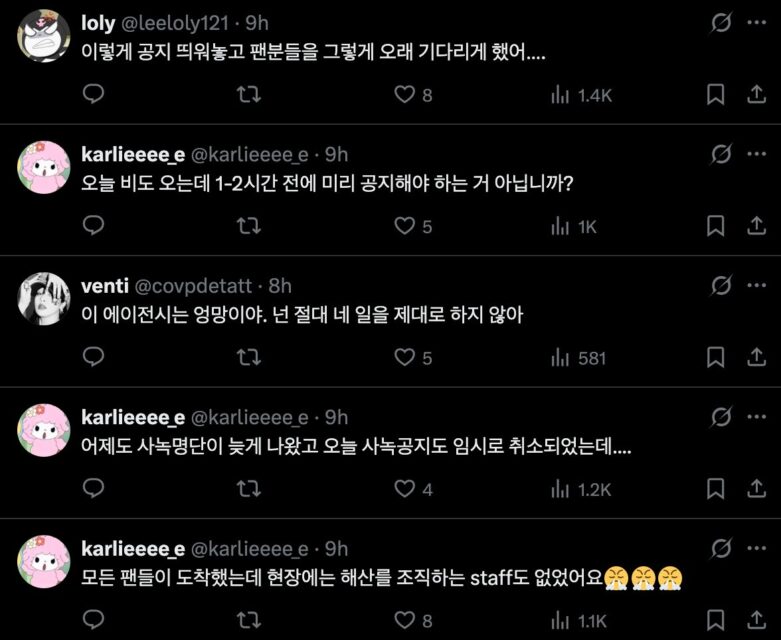Open venti's profile picture

[x=43, y=299]
